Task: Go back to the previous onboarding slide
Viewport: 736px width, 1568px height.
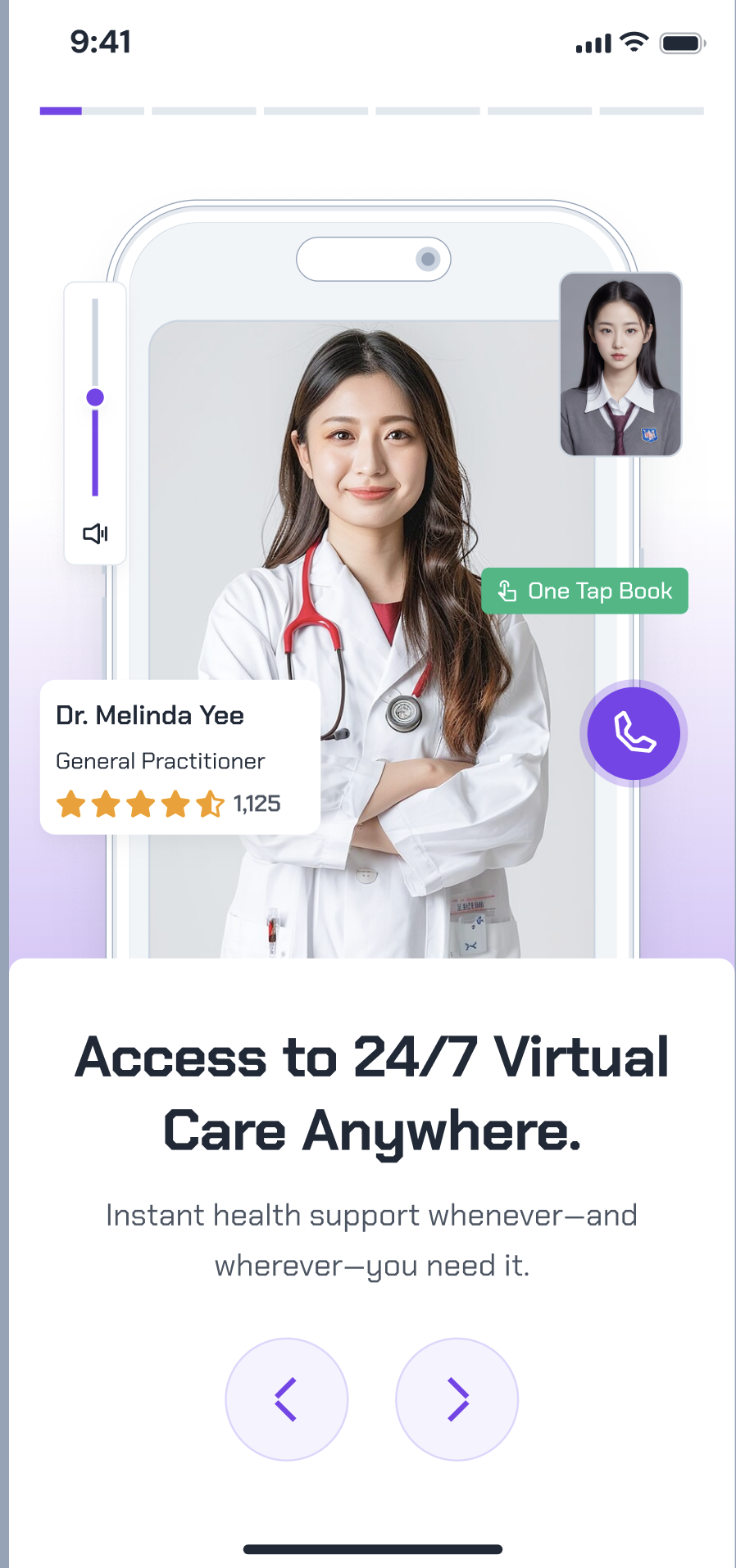Action: click(x=286, y=1398)
